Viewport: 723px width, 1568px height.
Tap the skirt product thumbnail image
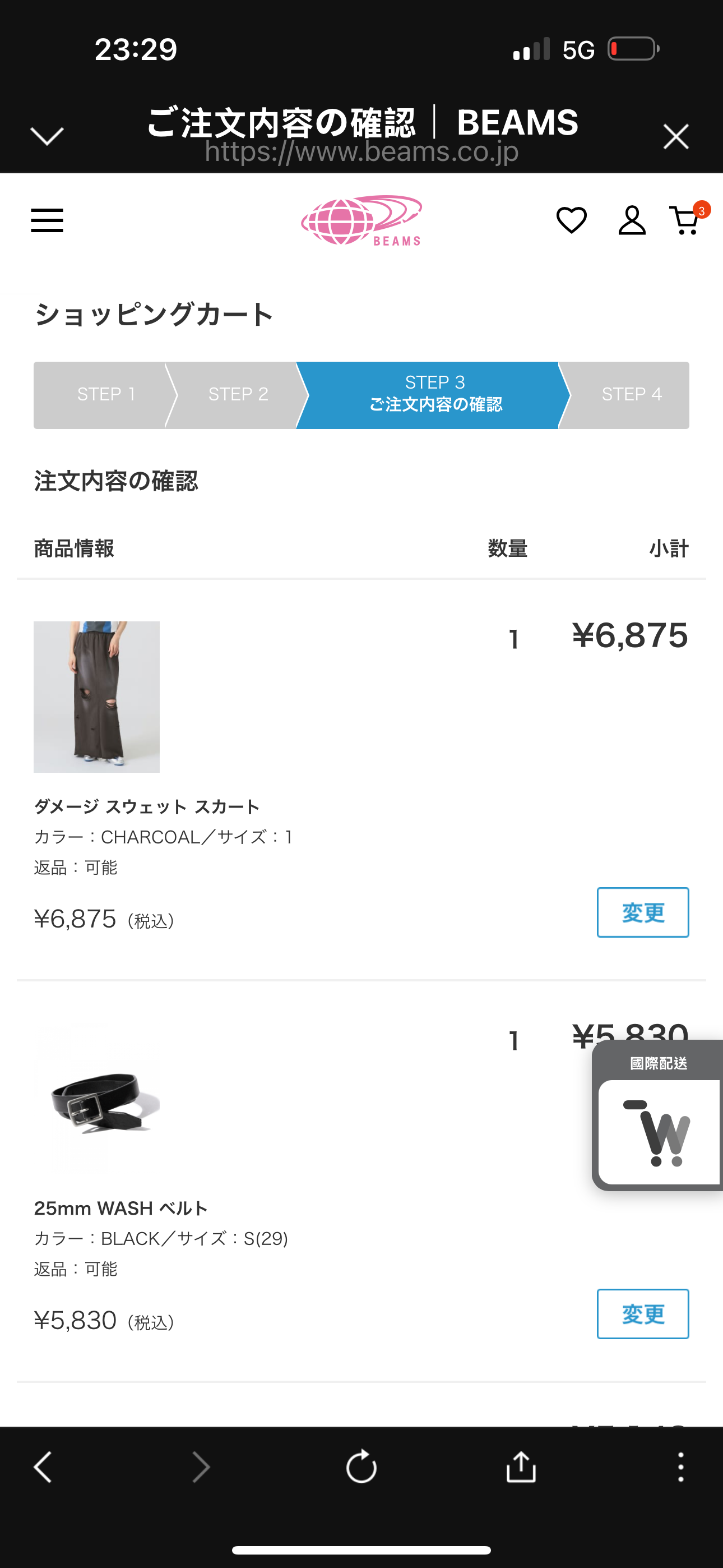pos(96,697)
